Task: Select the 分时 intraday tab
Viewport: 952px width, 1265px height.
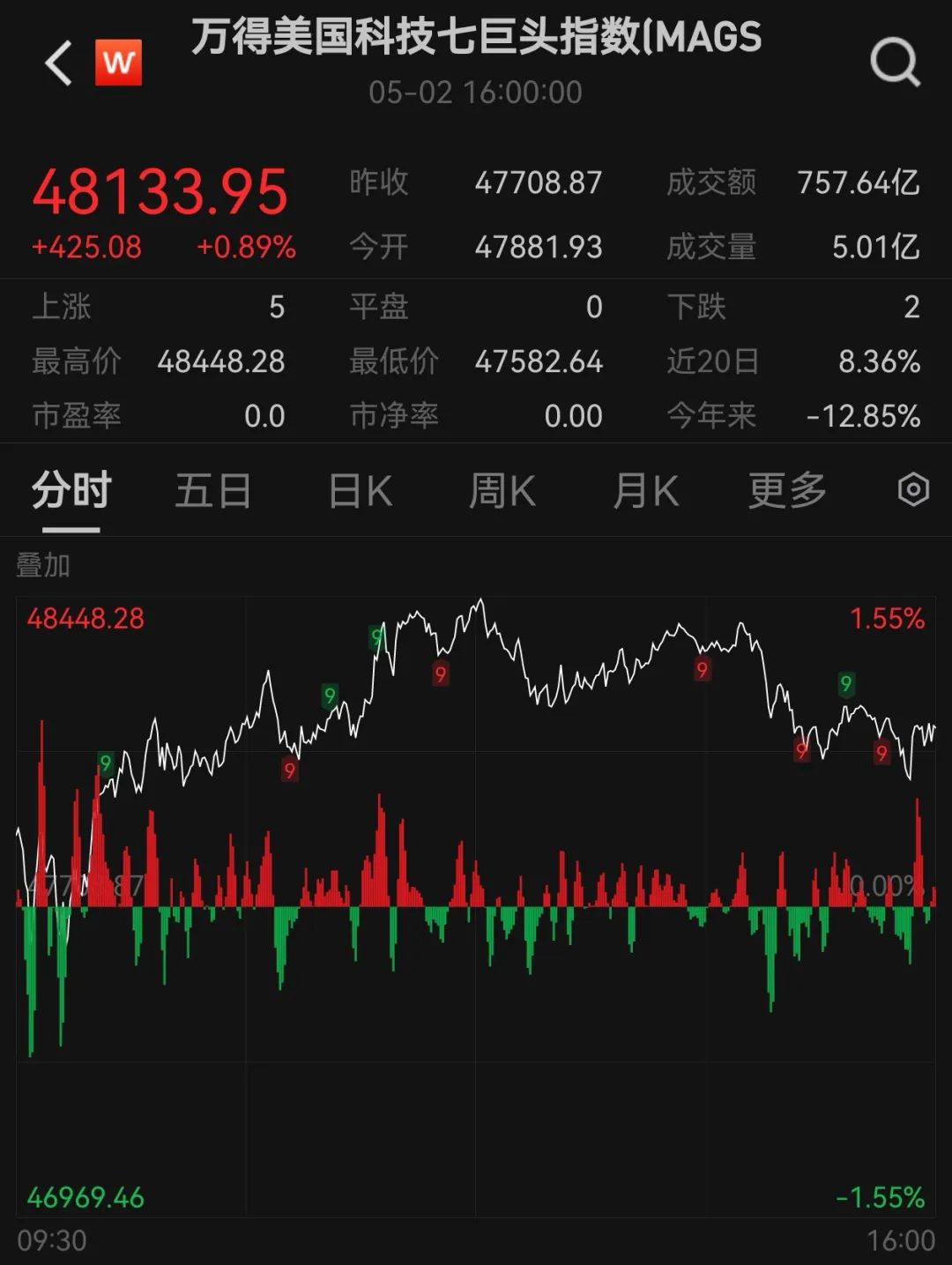Action: 71,491
